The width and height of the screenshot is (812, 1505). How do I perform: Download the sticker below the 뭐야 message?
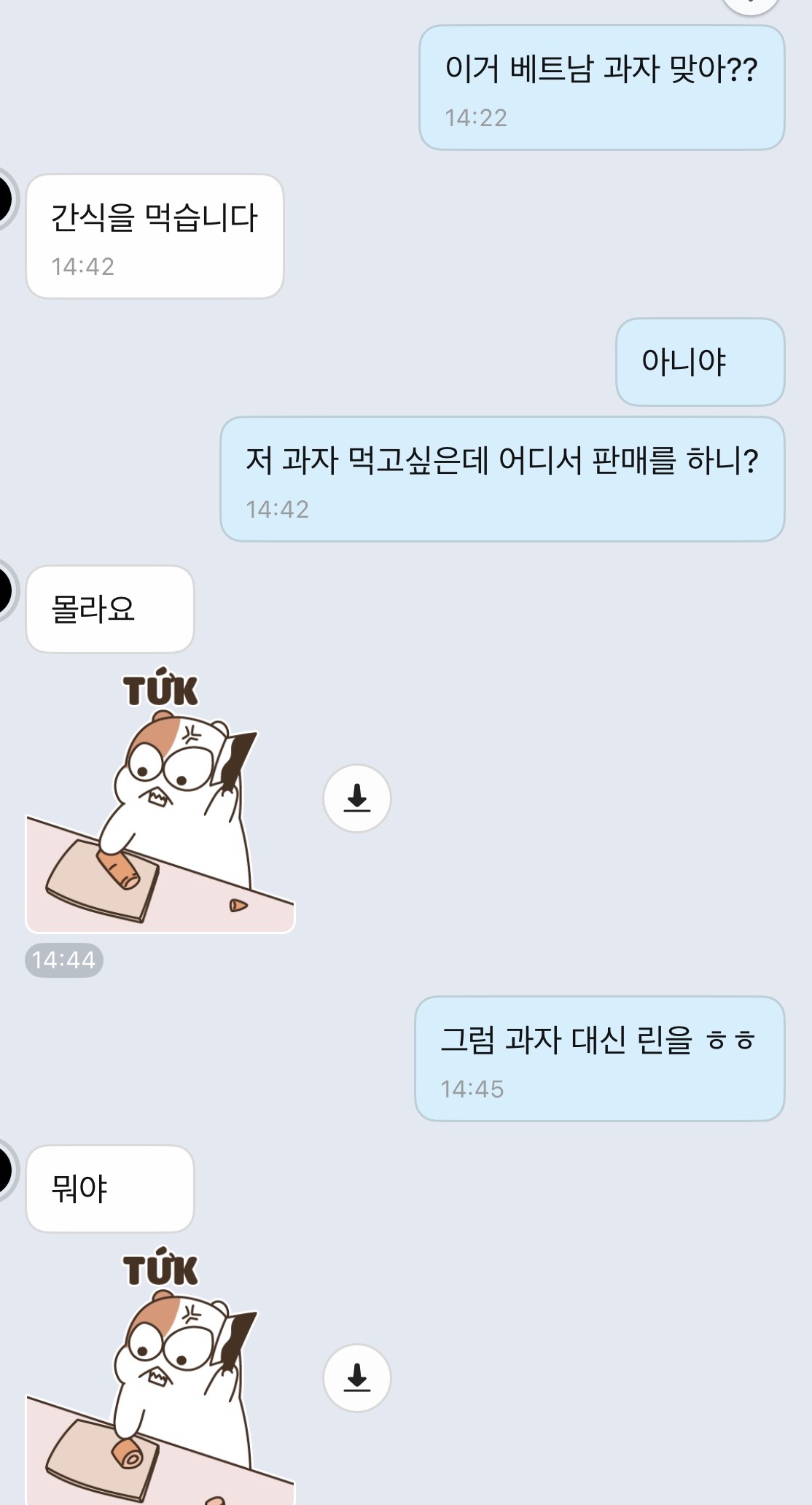pyautogui.click(x=356, y=1377)
